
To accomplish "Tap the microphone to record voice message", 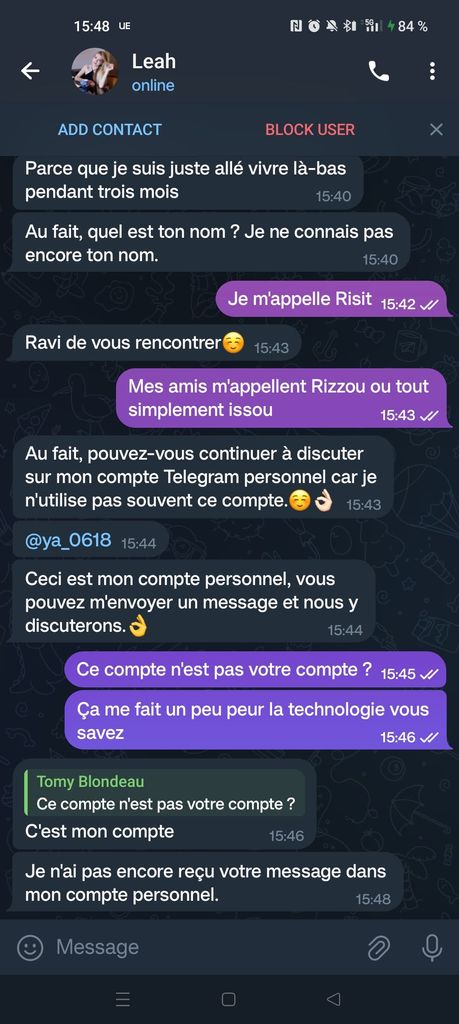I will pos(432,948).
